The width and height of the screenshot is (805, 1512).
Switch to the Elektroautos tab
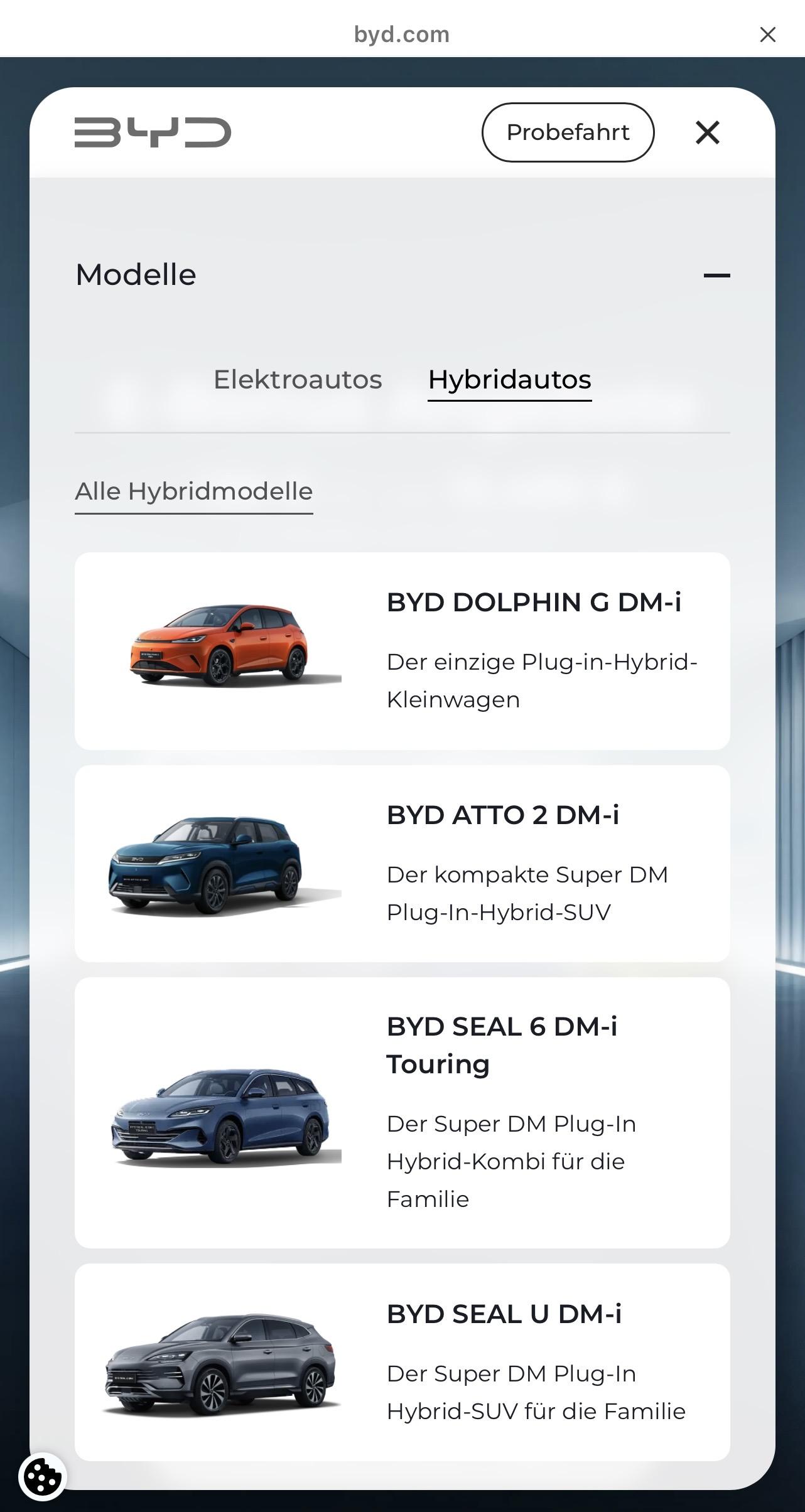point(298,379)
